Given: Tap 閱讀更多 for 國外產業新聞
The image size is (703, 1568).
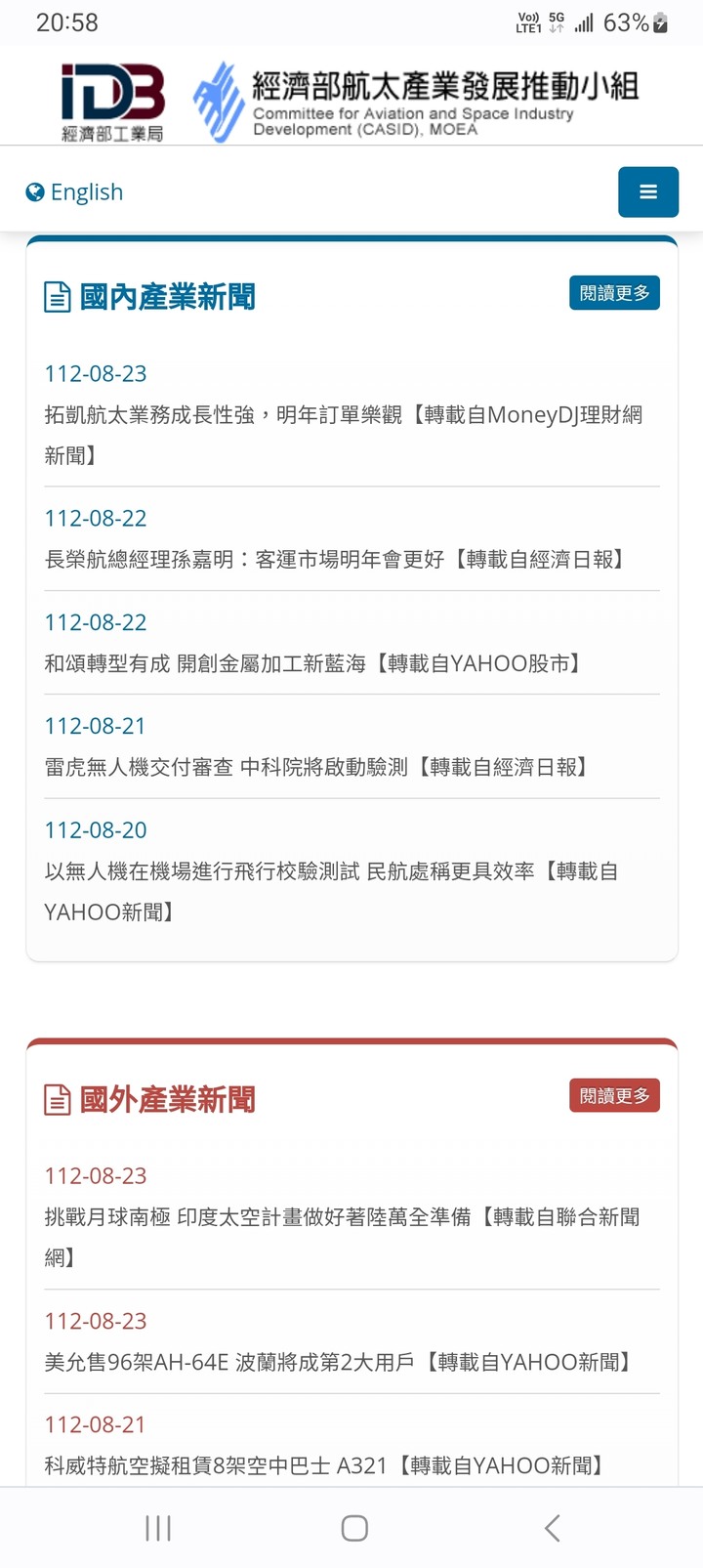Looking at the screenshot, I should click(x=614, y=1095).
